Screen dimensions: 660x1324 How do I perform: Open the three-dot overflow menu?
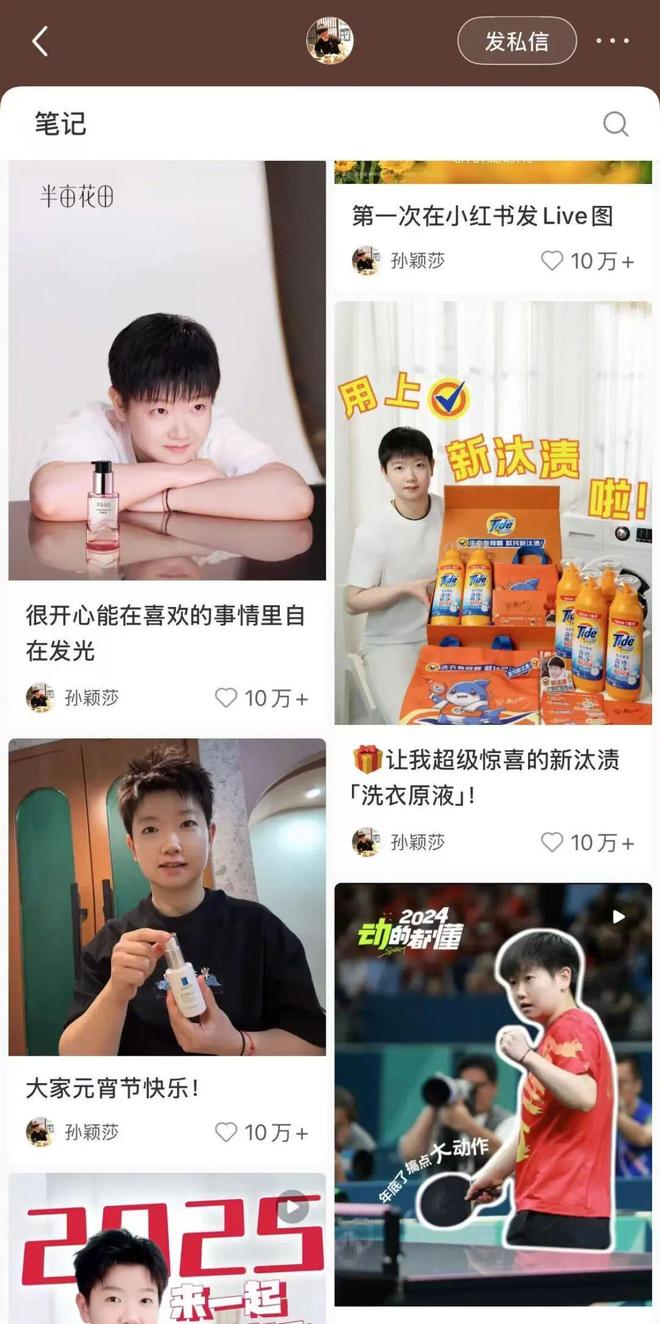click(x=612, y=42)
